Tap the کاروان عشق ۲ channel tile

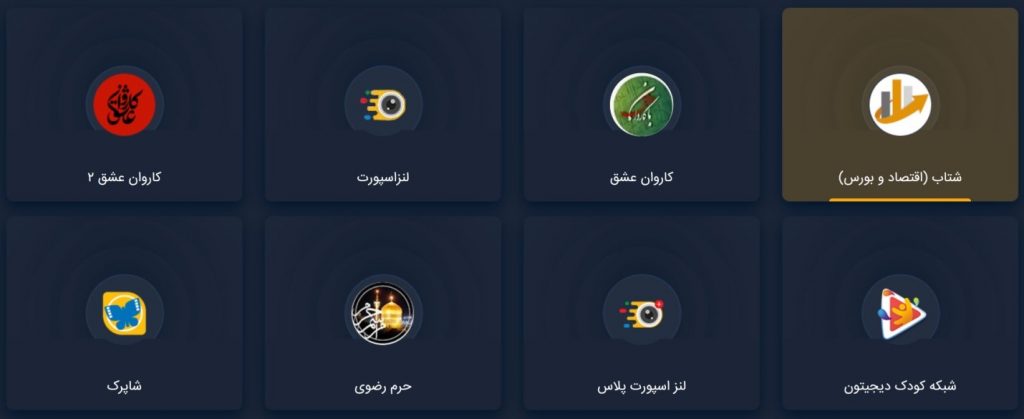124,106
